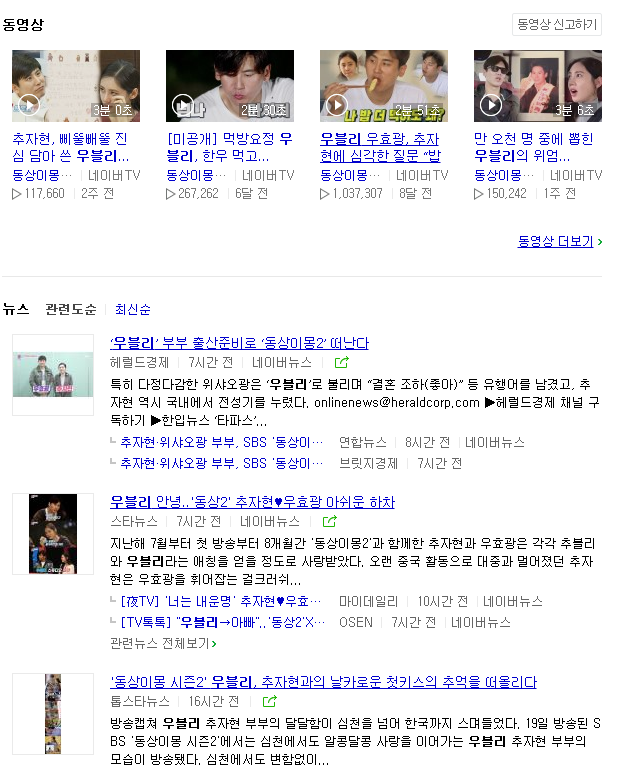Open the share icon beside 톱스타뉴스

tap(269, 702)
